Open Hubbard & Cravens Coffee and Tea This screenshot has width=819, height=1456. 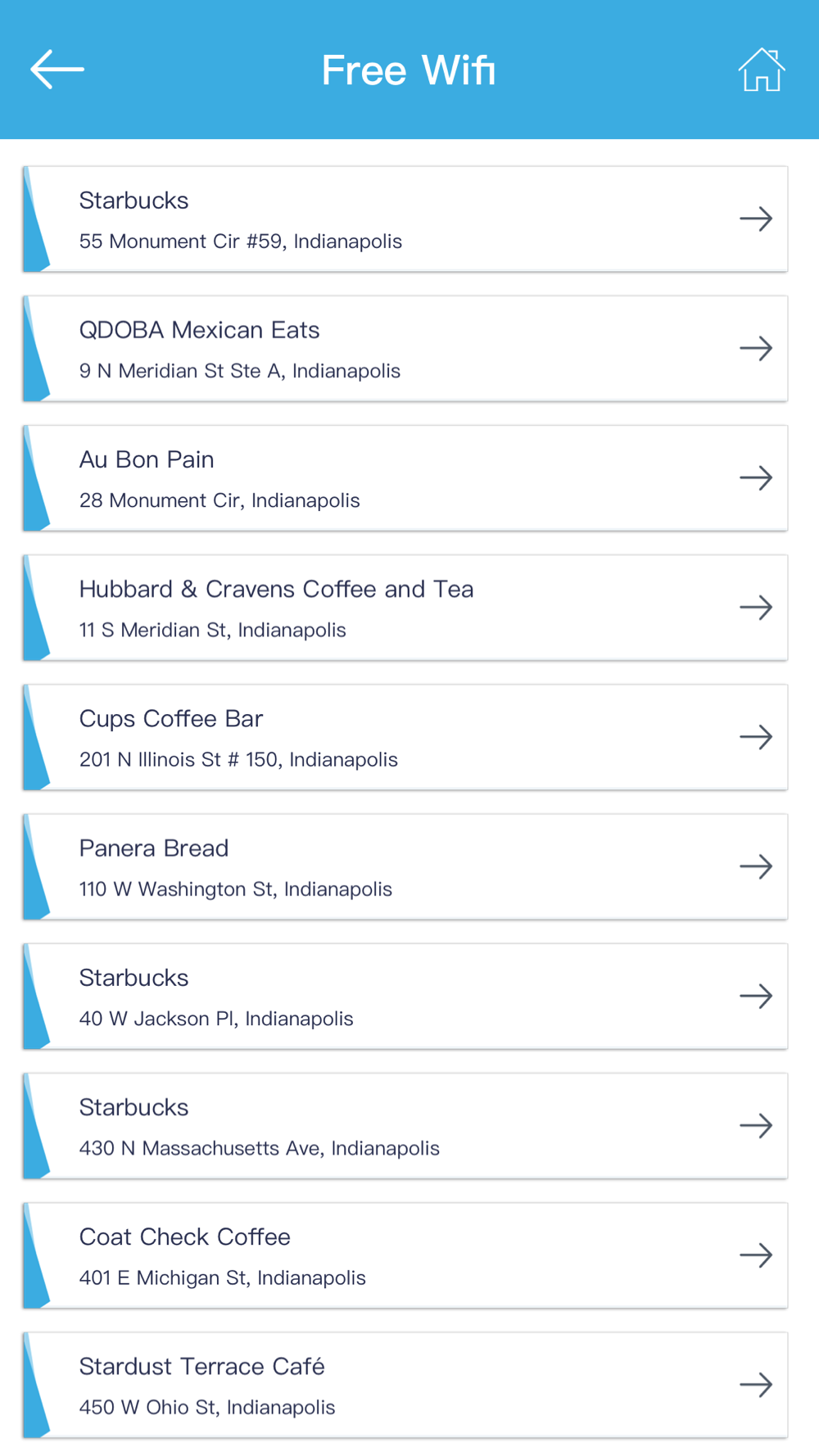coord(405,608)
